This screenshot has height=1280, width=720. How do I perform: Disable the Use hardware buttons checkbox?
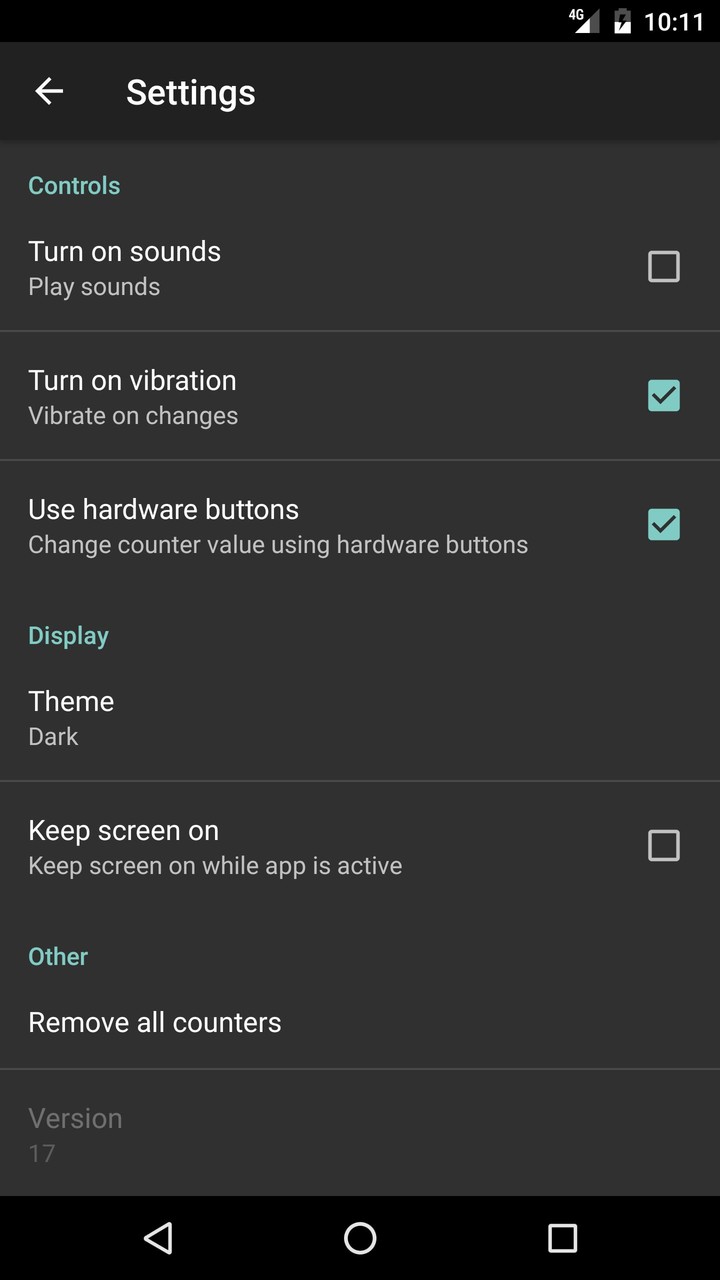click(x=663, y=525)
